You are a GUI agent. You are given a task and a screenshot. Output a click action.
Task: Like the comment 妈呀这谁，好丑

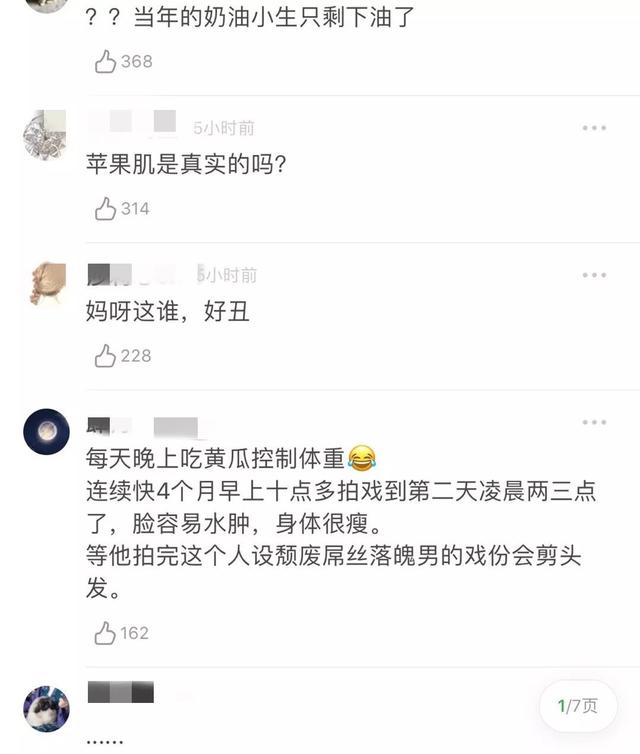106,356
